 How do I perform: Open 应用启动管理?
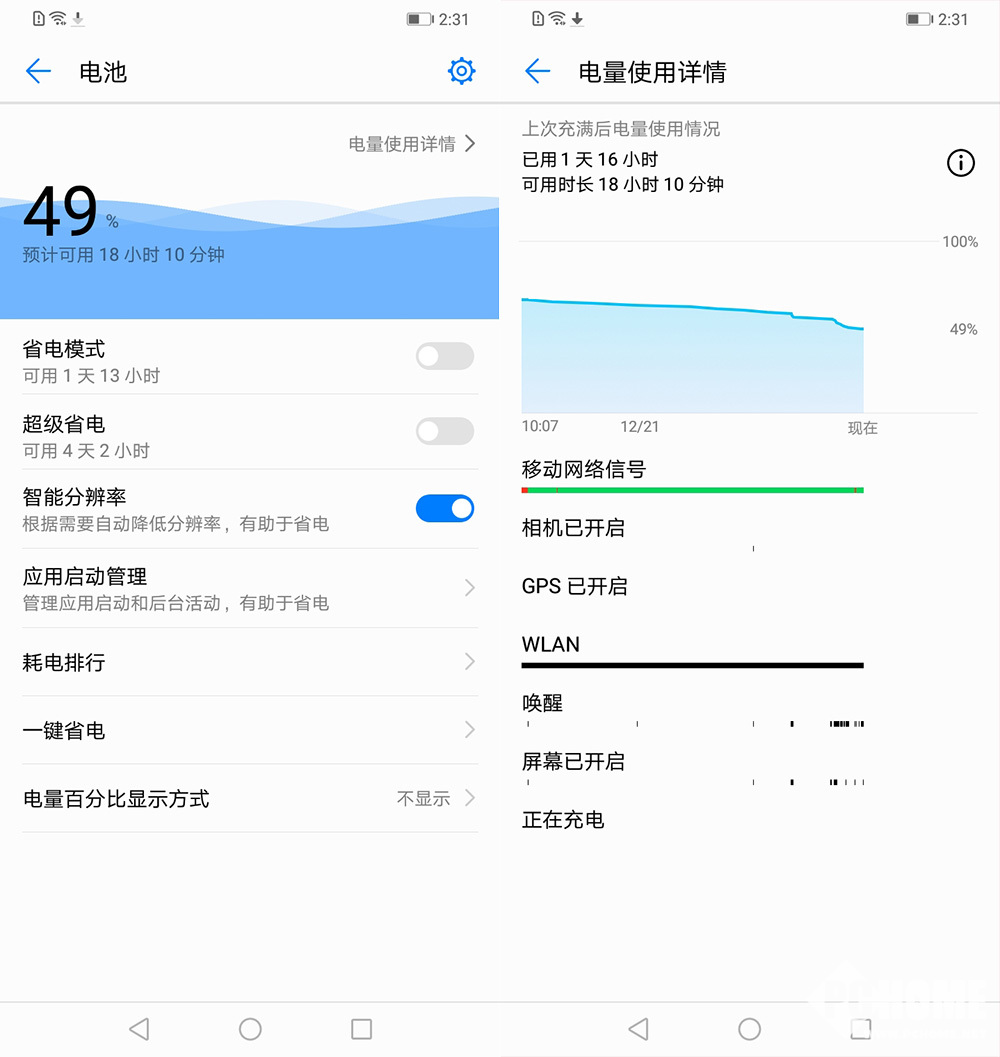(249, 588)
